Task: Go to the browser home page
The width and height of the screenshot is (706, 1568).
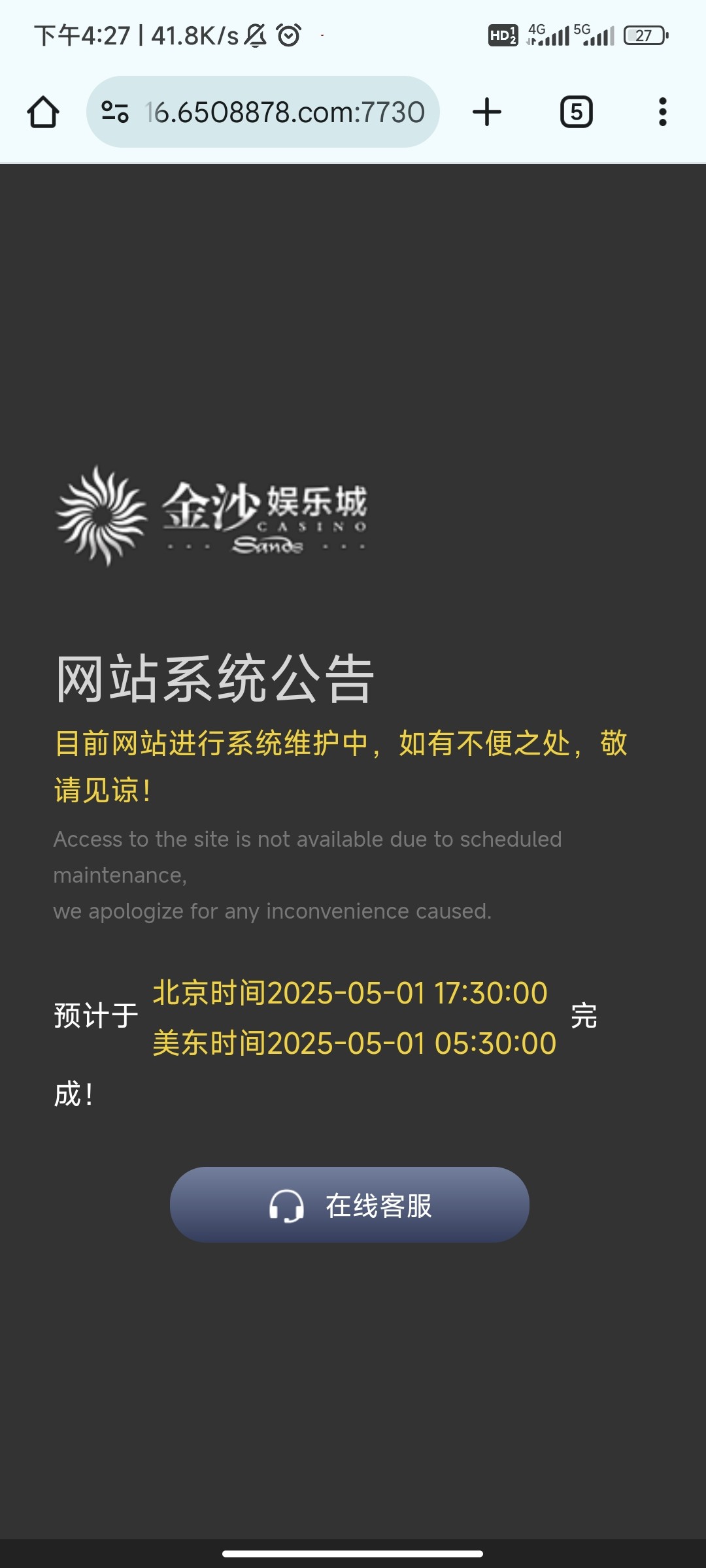Action: pyautogui.click(x=43, y=112)
